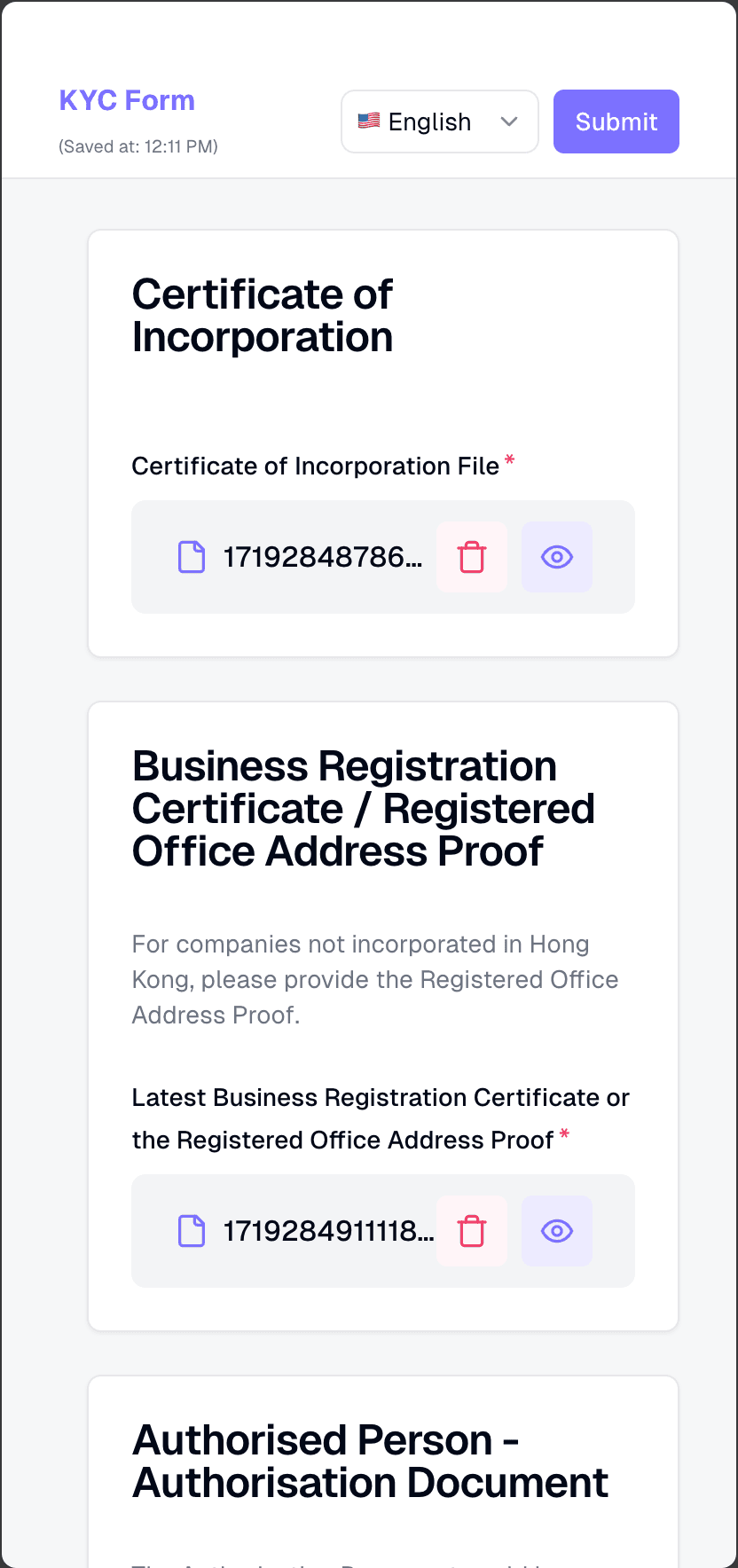The height and width of the screenshot is (1568, 738).
Task: Delete the Business Registration Certificate file
Action: (471, 1231)
